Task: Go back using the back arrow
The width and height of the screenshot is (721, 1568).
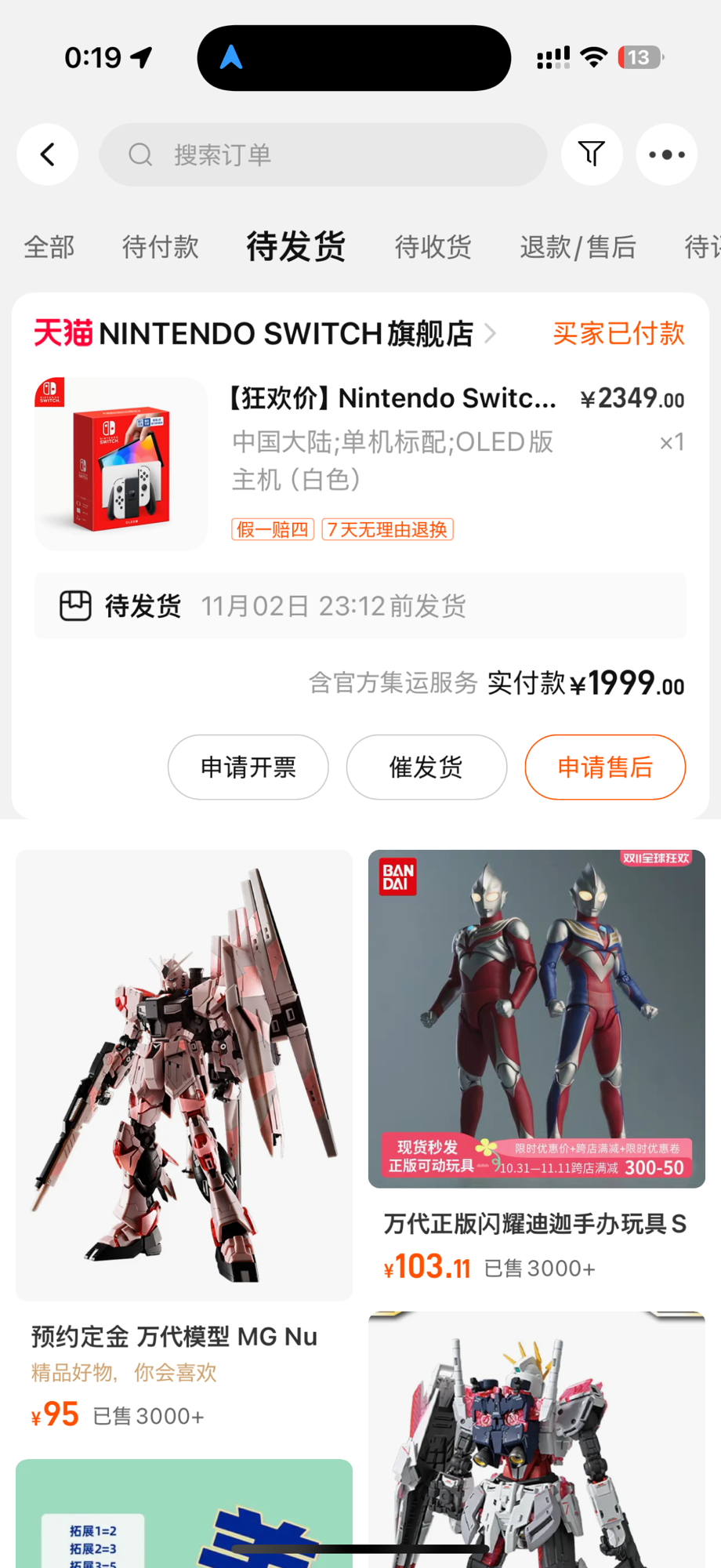Action: point(47,154)
